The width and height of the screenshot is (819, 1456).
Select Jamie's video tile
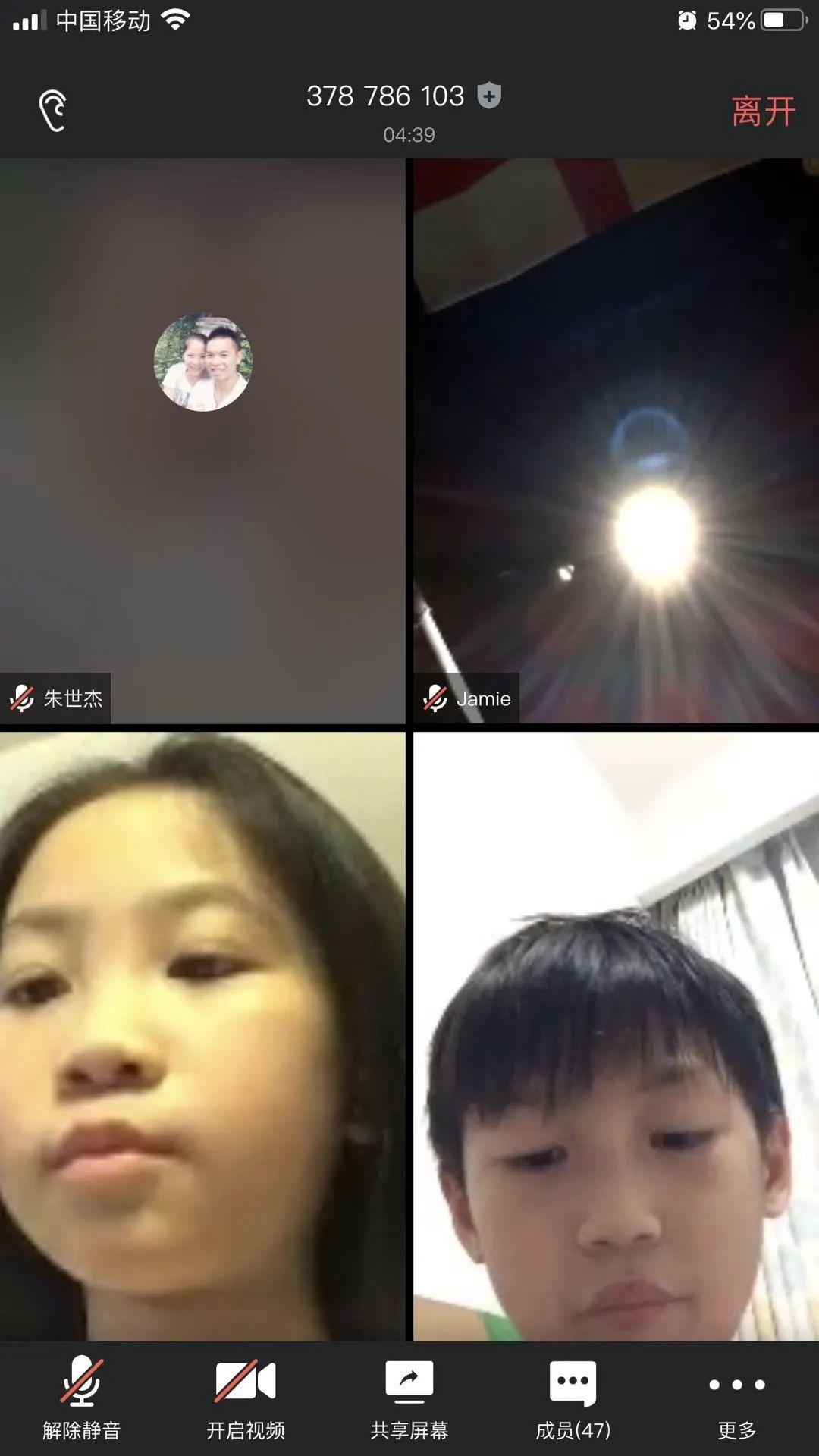[616, 440]
